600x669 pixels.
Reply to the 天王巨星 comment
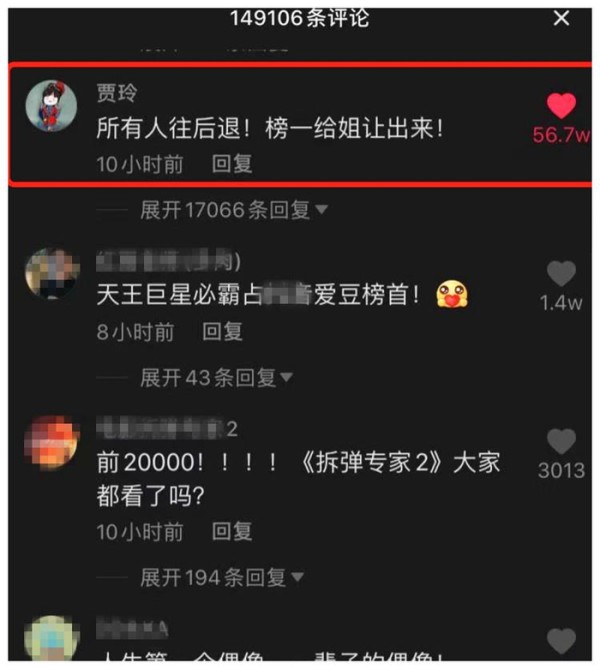223,332
